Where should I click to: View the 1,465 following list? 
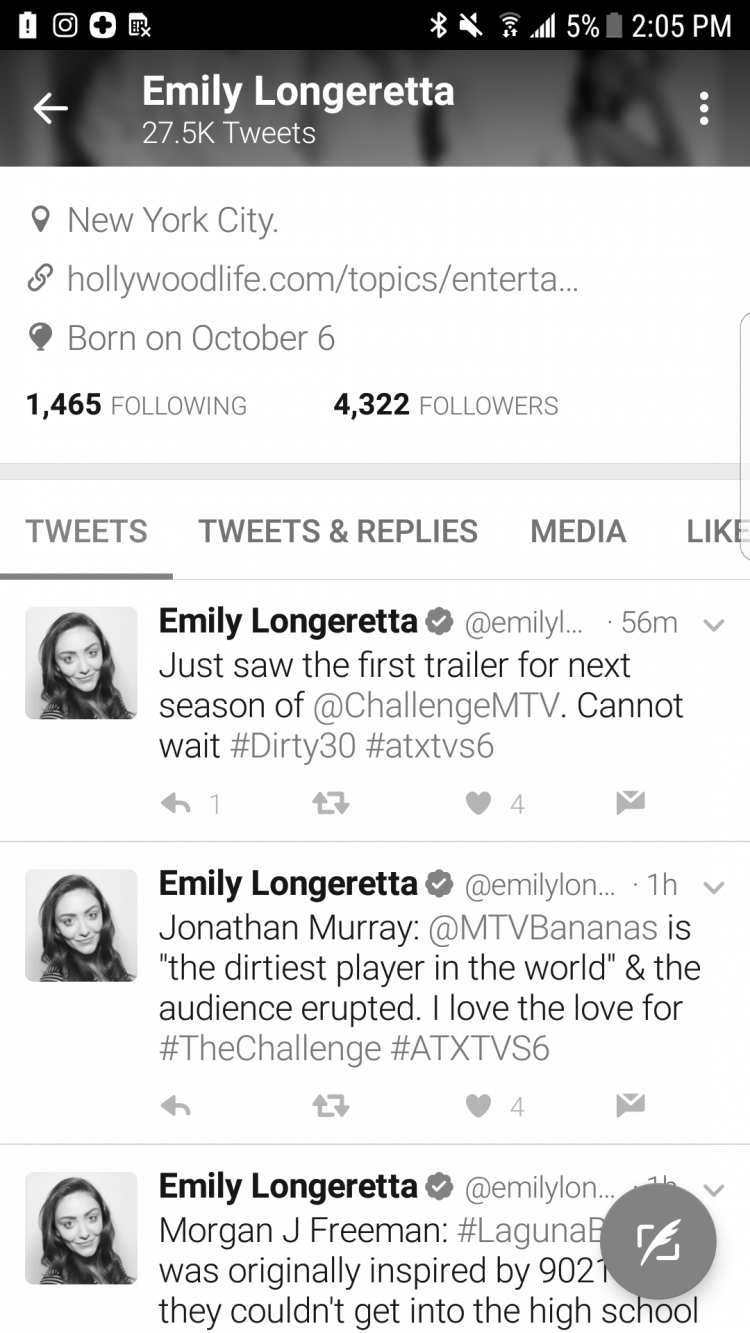[x=136, y=405]
